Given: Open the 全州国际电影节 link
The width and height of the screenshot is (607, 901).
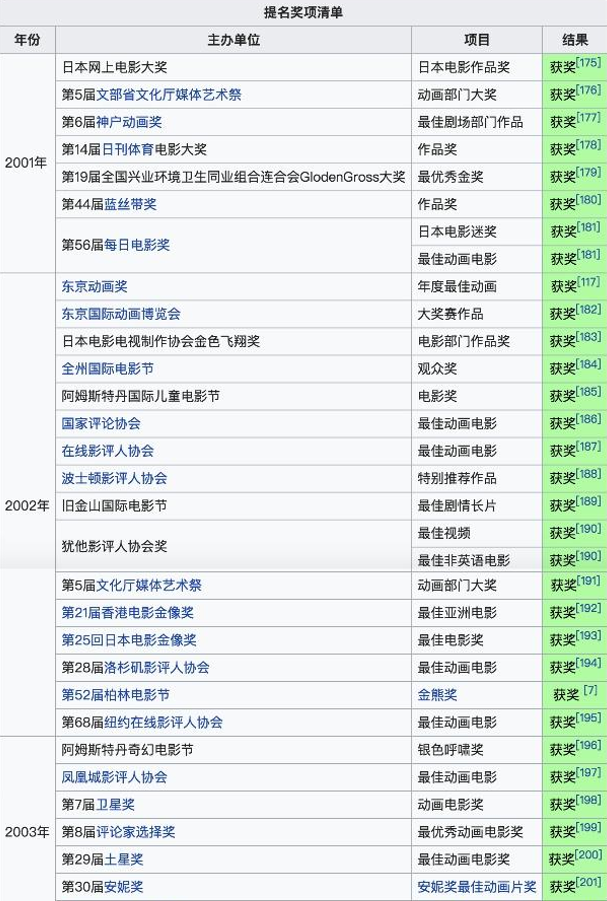Looking at the screenshot, I should [x=107, y=368].
